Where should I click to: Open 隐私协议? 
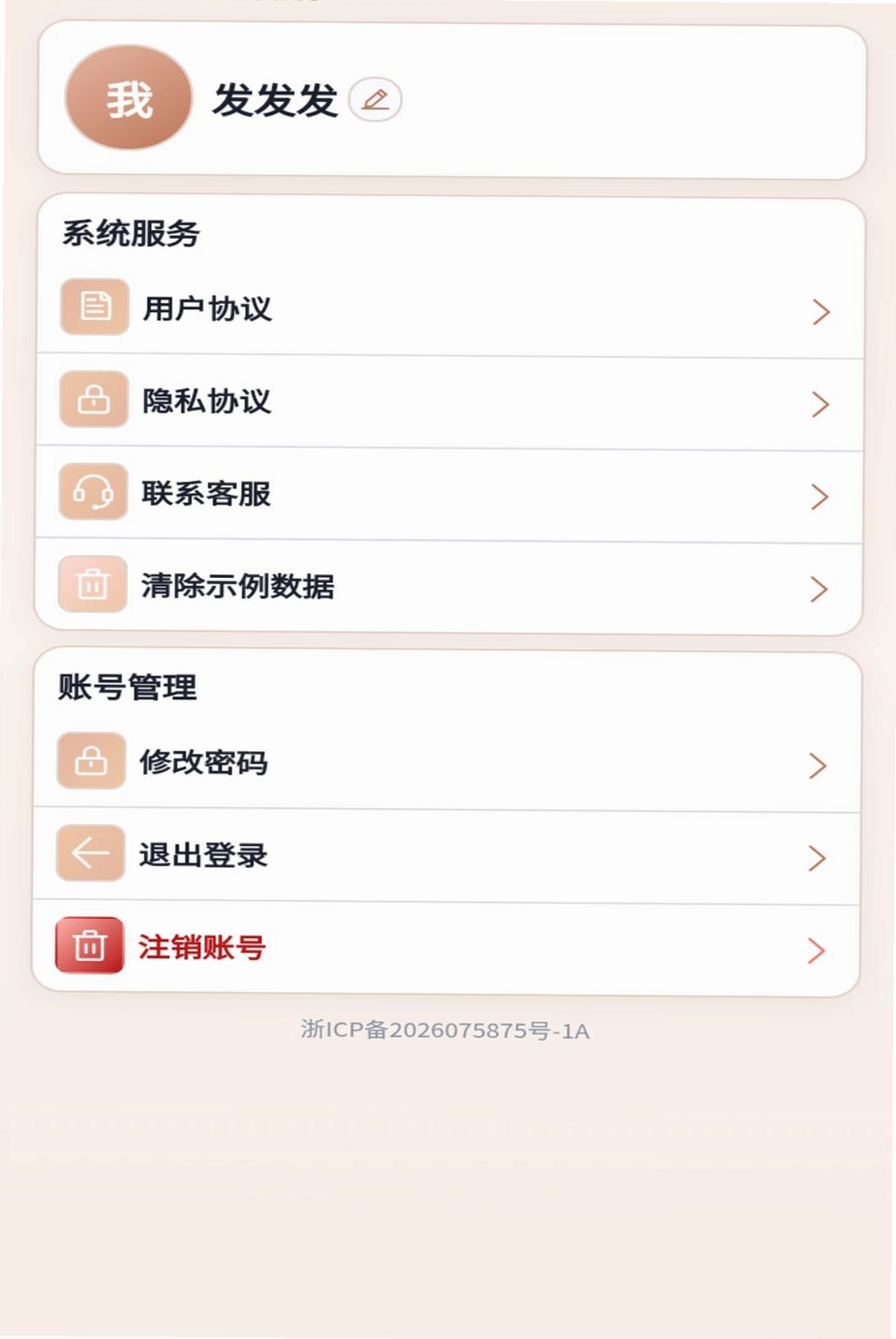449,402
